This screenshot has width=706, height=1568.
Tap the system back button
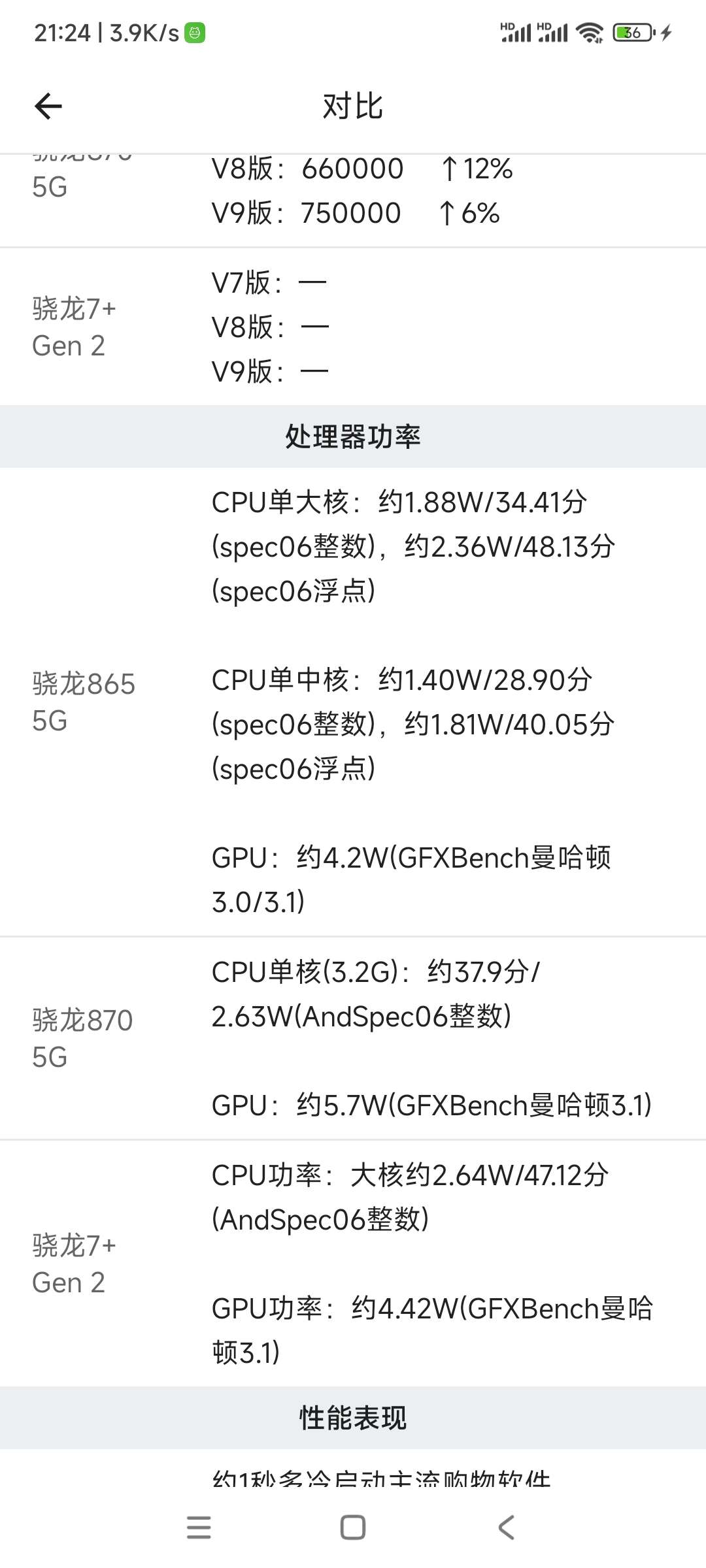pos(507,1527)
